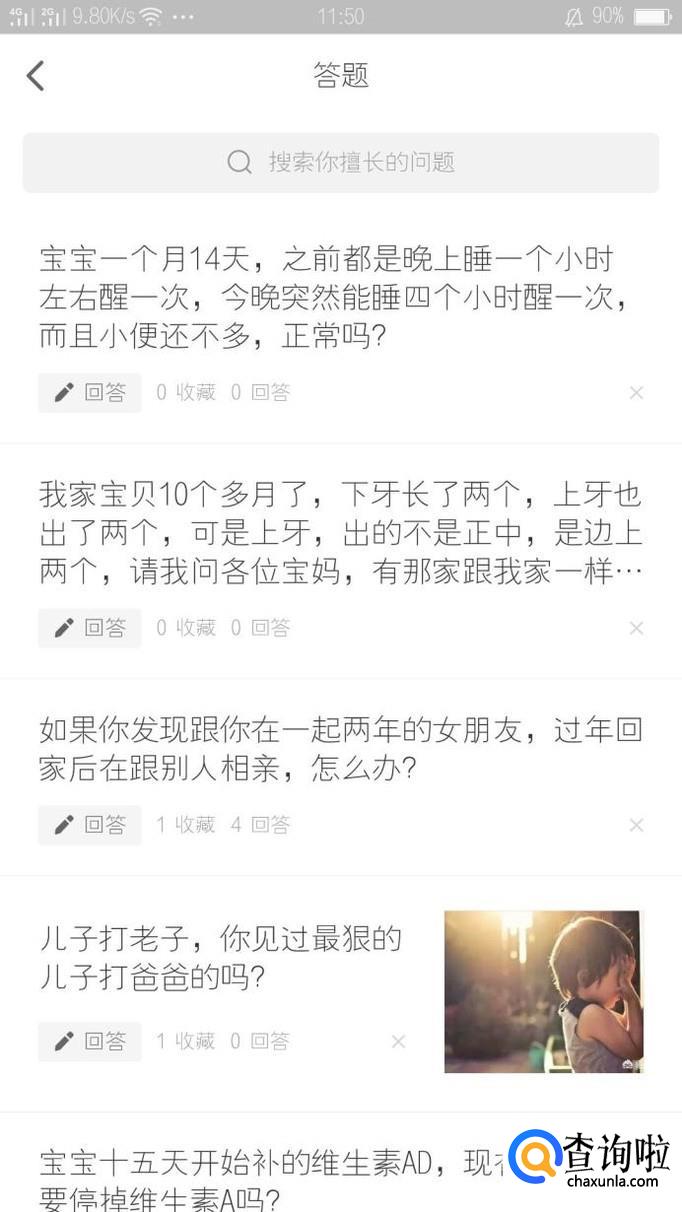
Task: Tap 回答 for the 儿子打老子 question
Action: (x=90, y=1042)
